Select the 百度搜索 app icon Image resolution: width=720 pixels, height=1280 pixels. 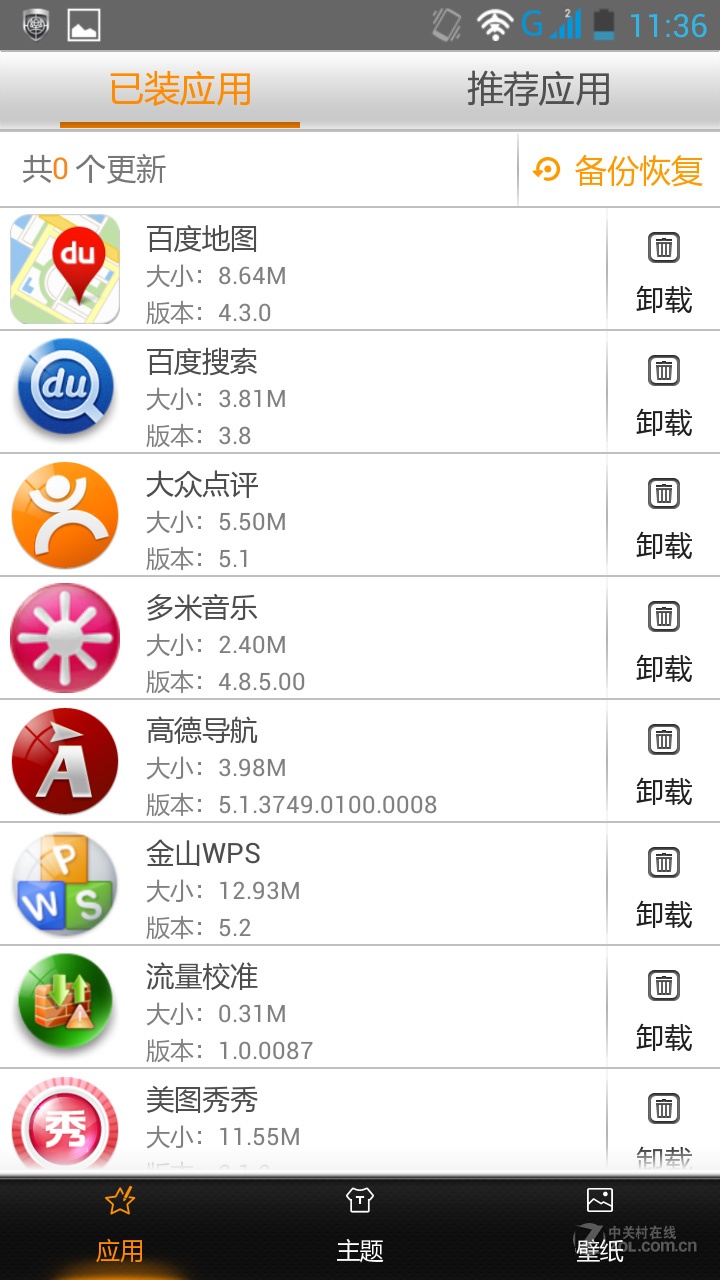(64, 392)
